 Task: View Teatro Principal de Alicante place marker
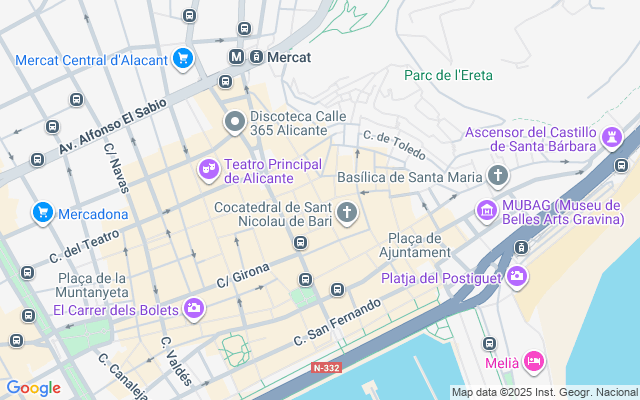pyautogui.click(x=209, y=170)
